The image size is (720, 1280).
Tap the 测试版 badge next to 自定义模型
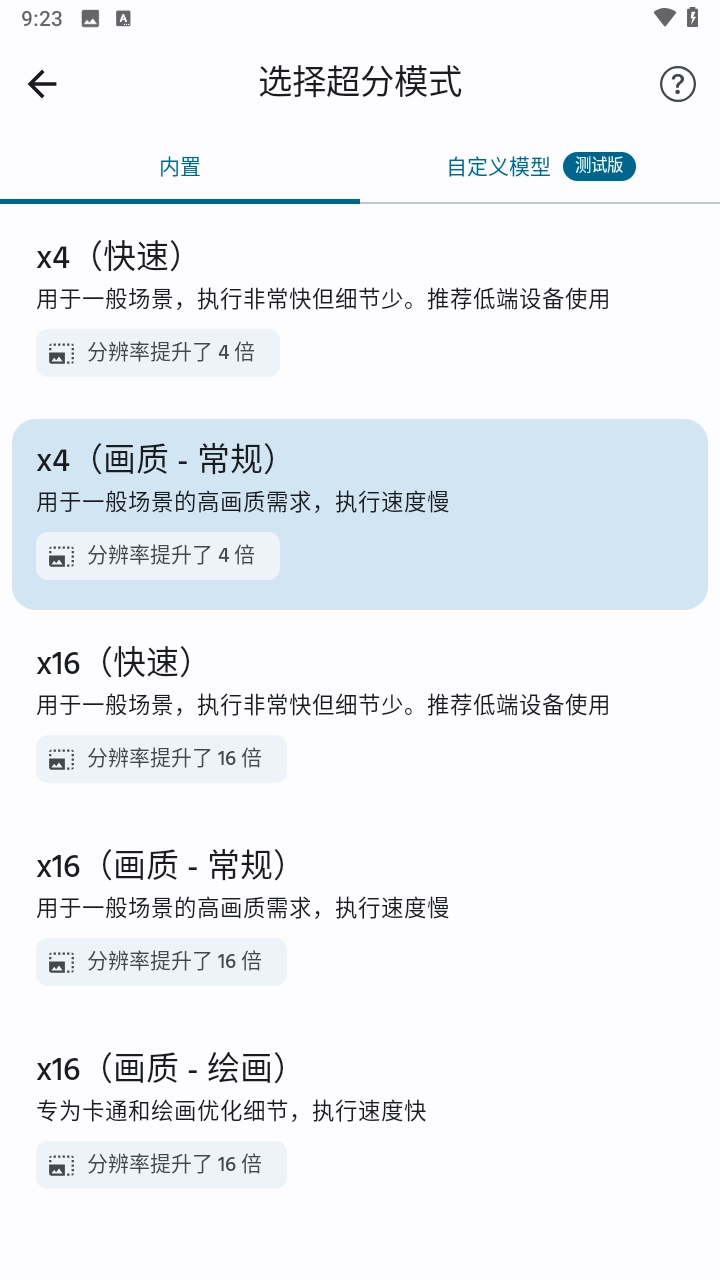(599, 166)
